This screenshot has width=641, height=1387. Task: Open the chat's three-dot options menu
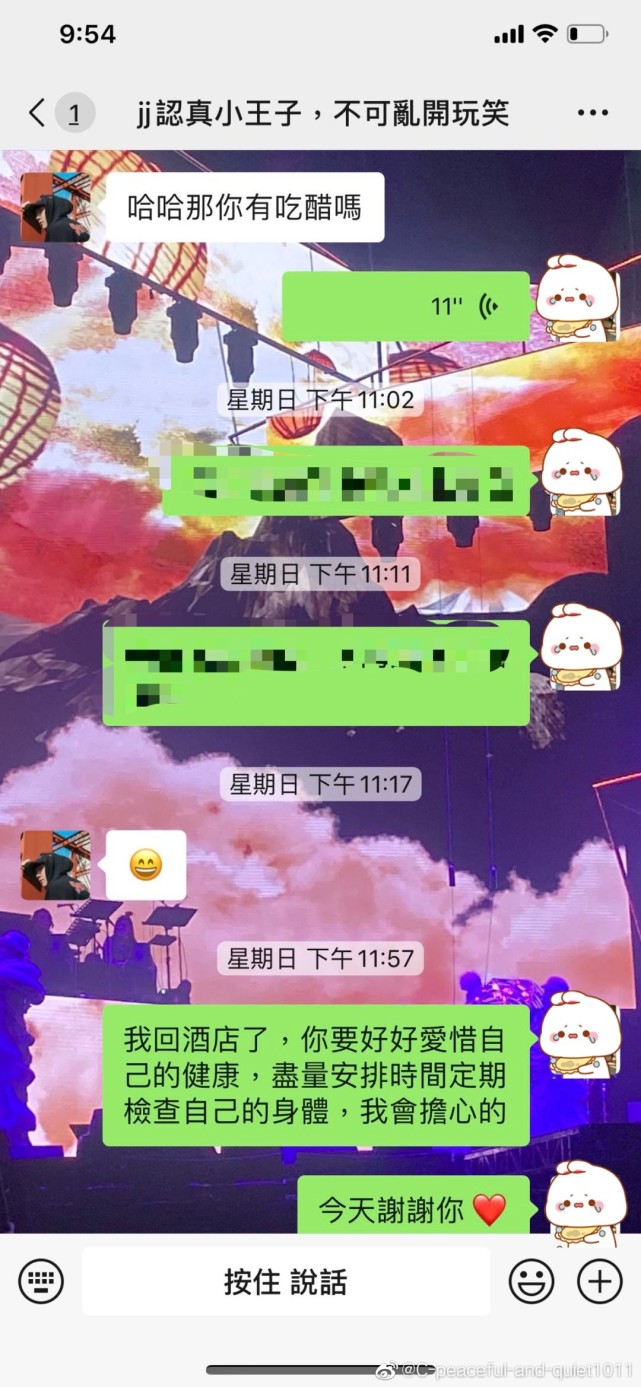(592, 113)
